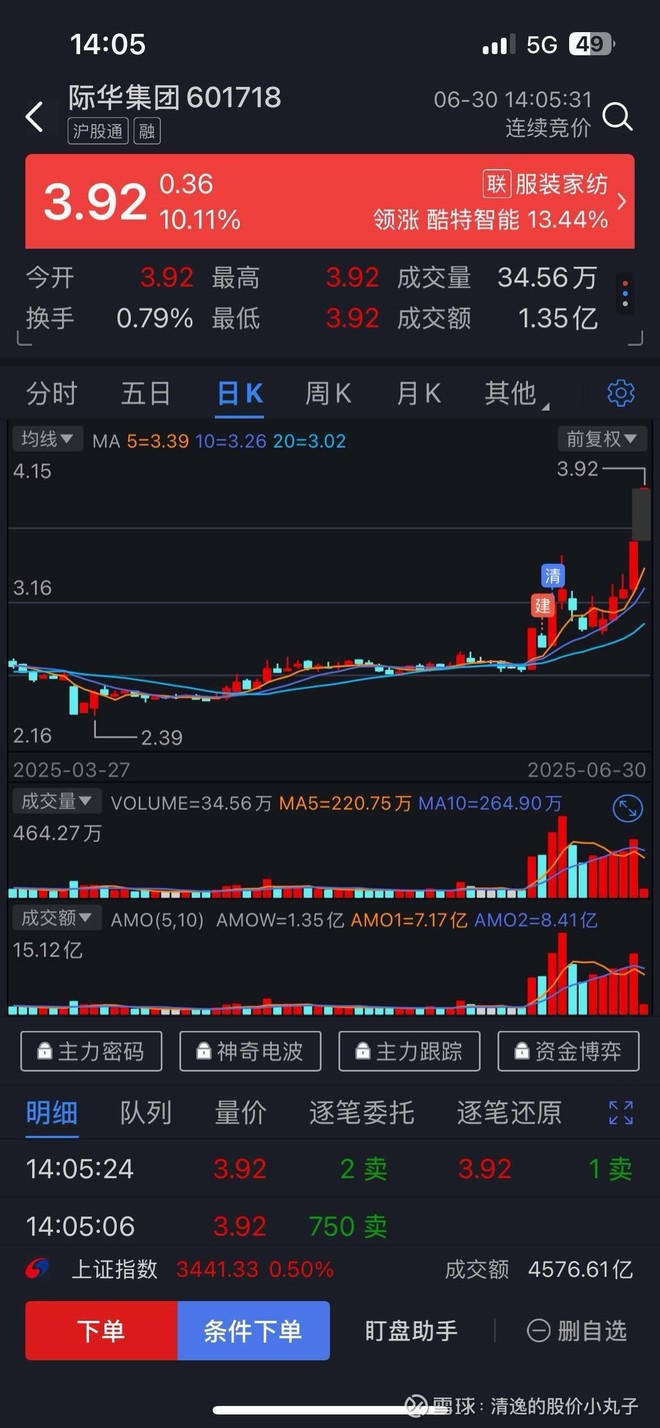Tap 下单 to place an order

pos(101,1330)
